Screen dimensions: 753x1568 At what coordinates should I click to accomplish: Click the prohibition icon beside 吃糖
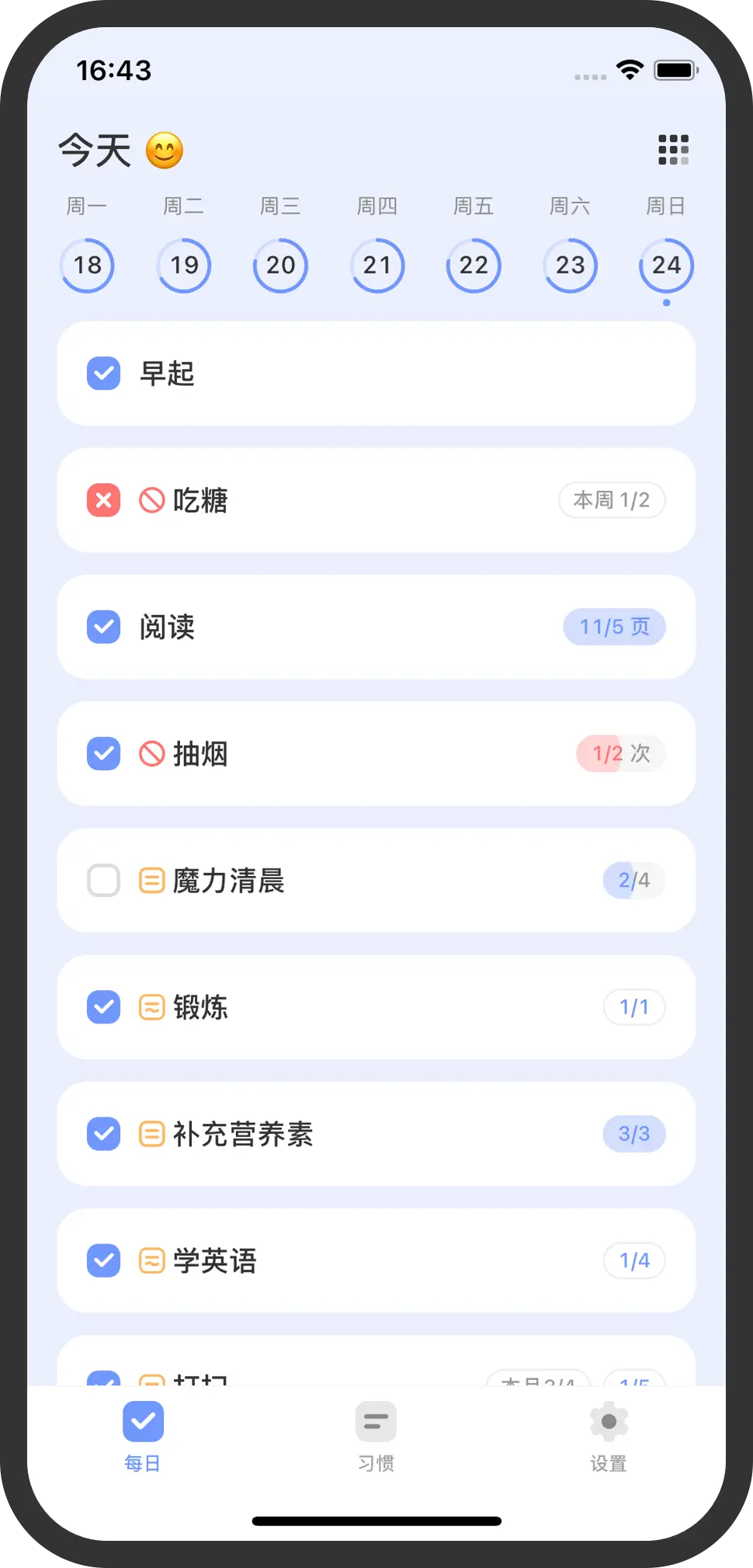point(152,500)
